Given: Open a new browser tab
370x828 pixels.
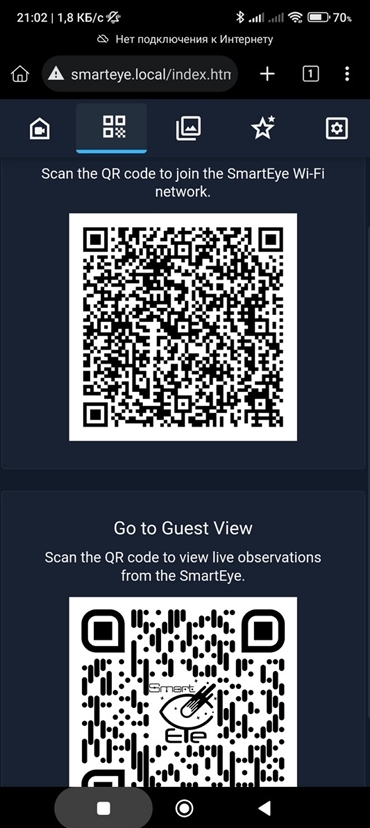Looking at the screenshot, I should coord(268,74).
